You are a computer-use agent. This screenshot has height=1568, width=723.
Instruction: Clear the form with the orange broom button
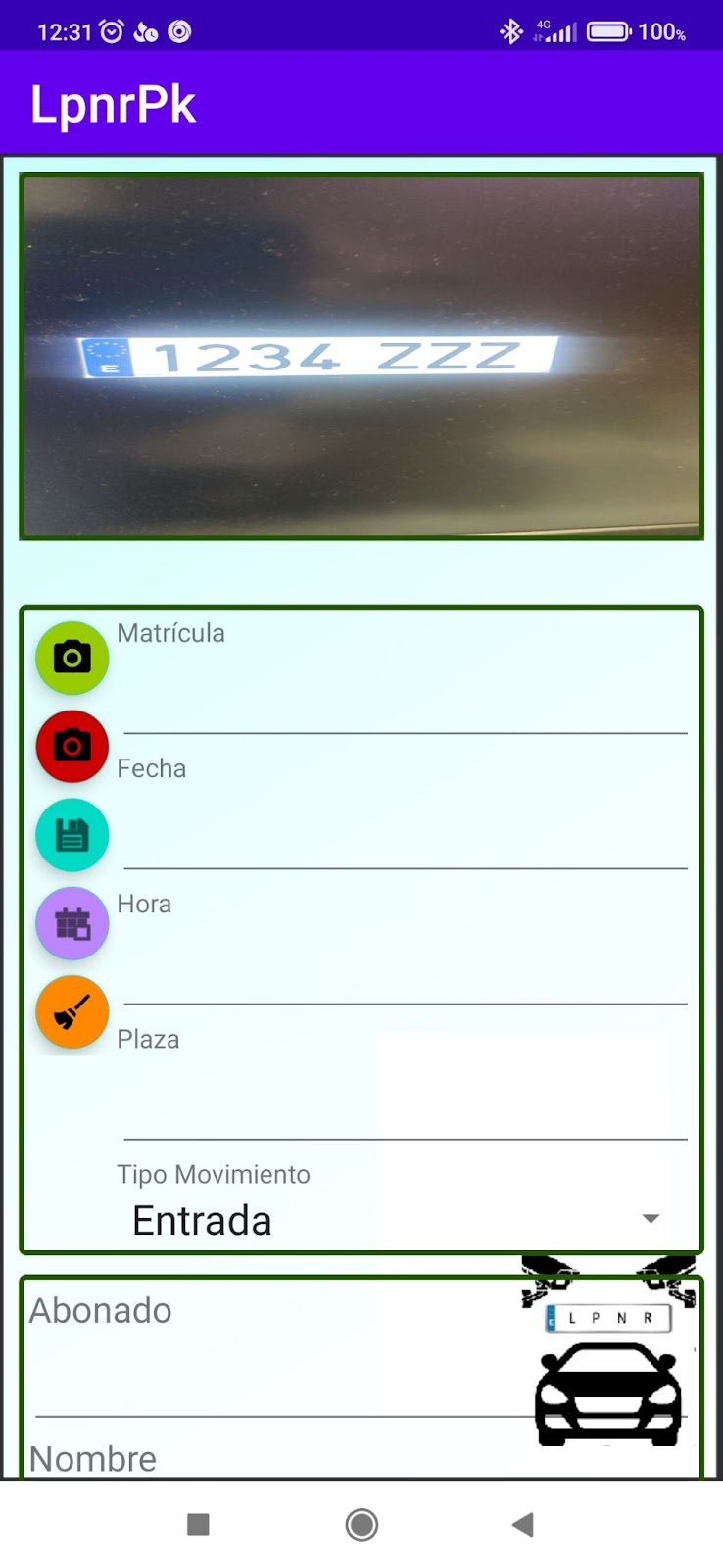coord(72,1011)
